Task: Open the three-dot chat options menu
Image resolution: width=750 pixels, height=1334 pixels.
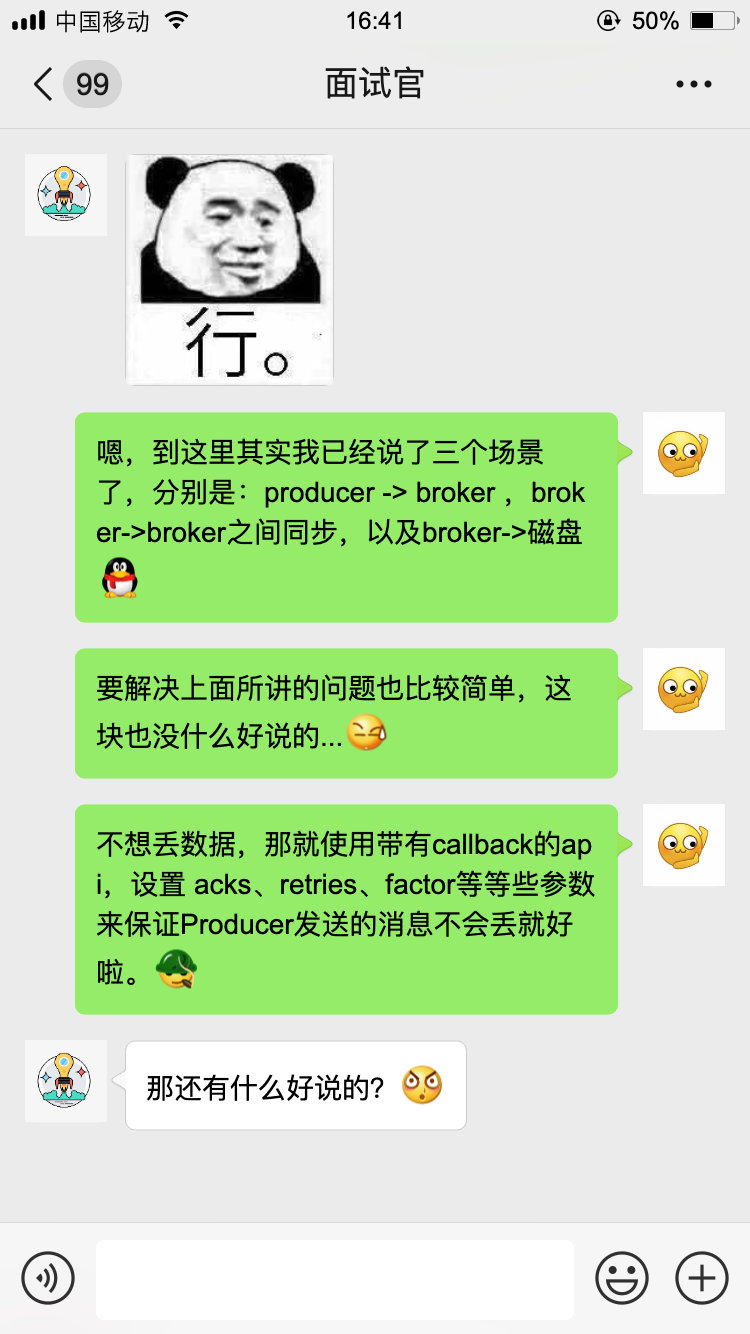Action: (x=693, y=84)
